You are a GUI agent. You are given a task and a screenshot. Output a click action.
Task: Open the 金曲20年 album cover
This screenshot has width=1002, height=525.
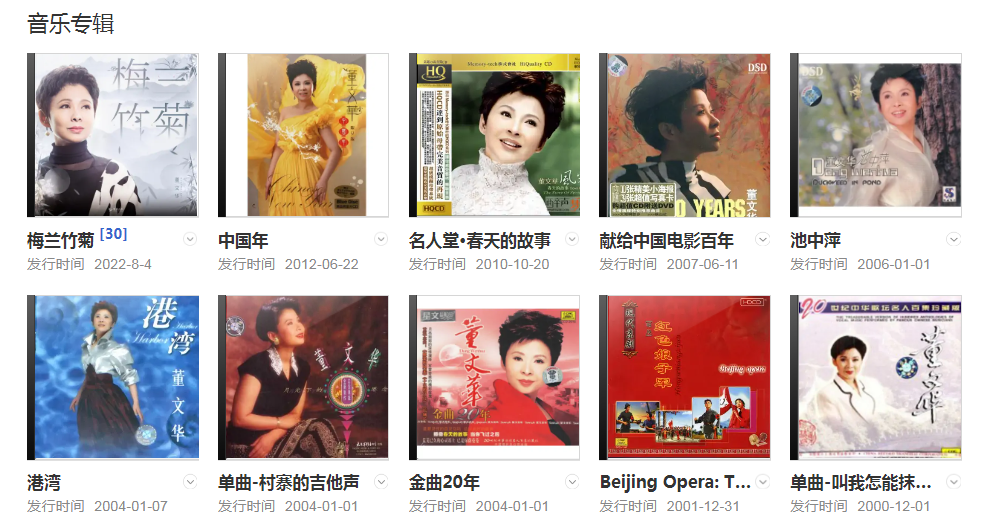(495, 377)
